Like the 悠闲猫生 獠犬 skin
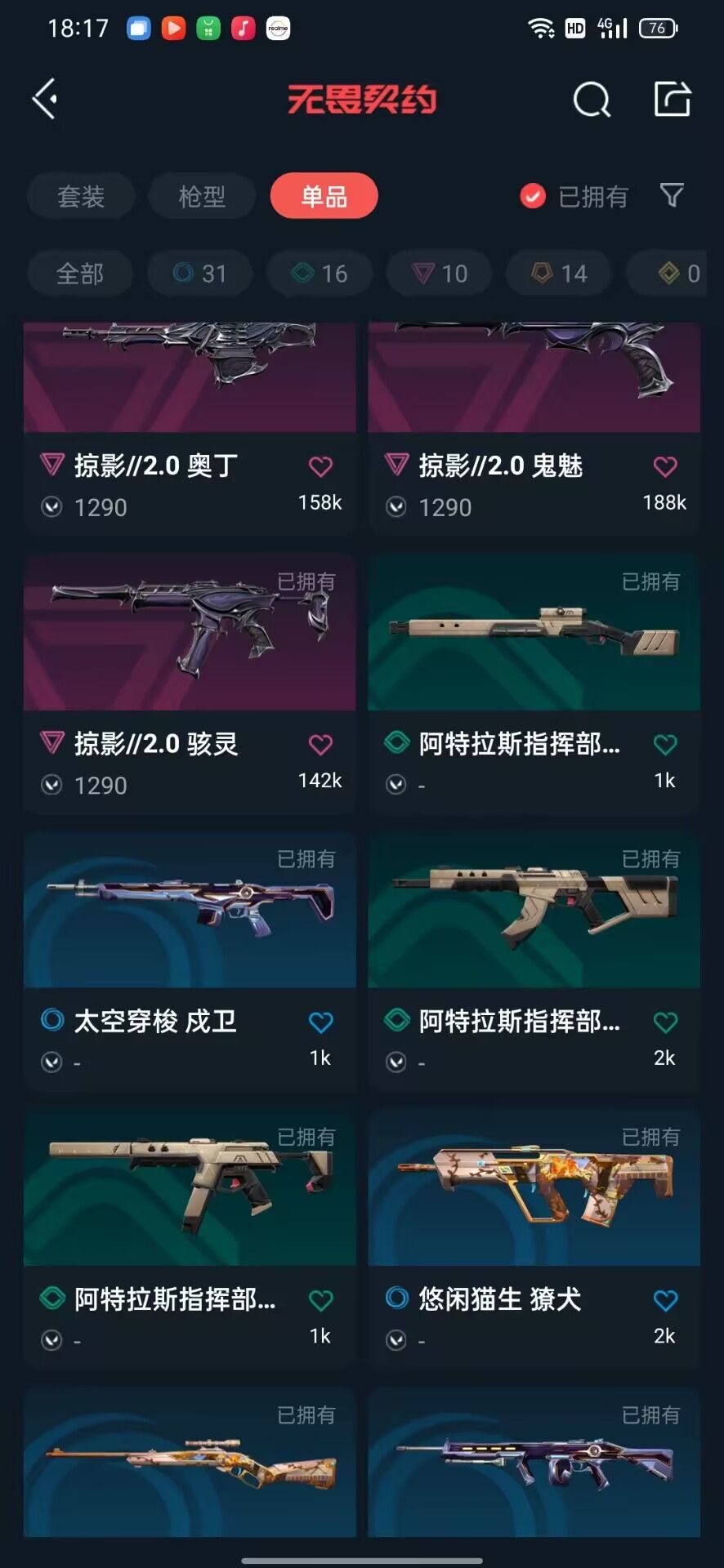Screen dimensions: 724x1568 click(665, 1299)
